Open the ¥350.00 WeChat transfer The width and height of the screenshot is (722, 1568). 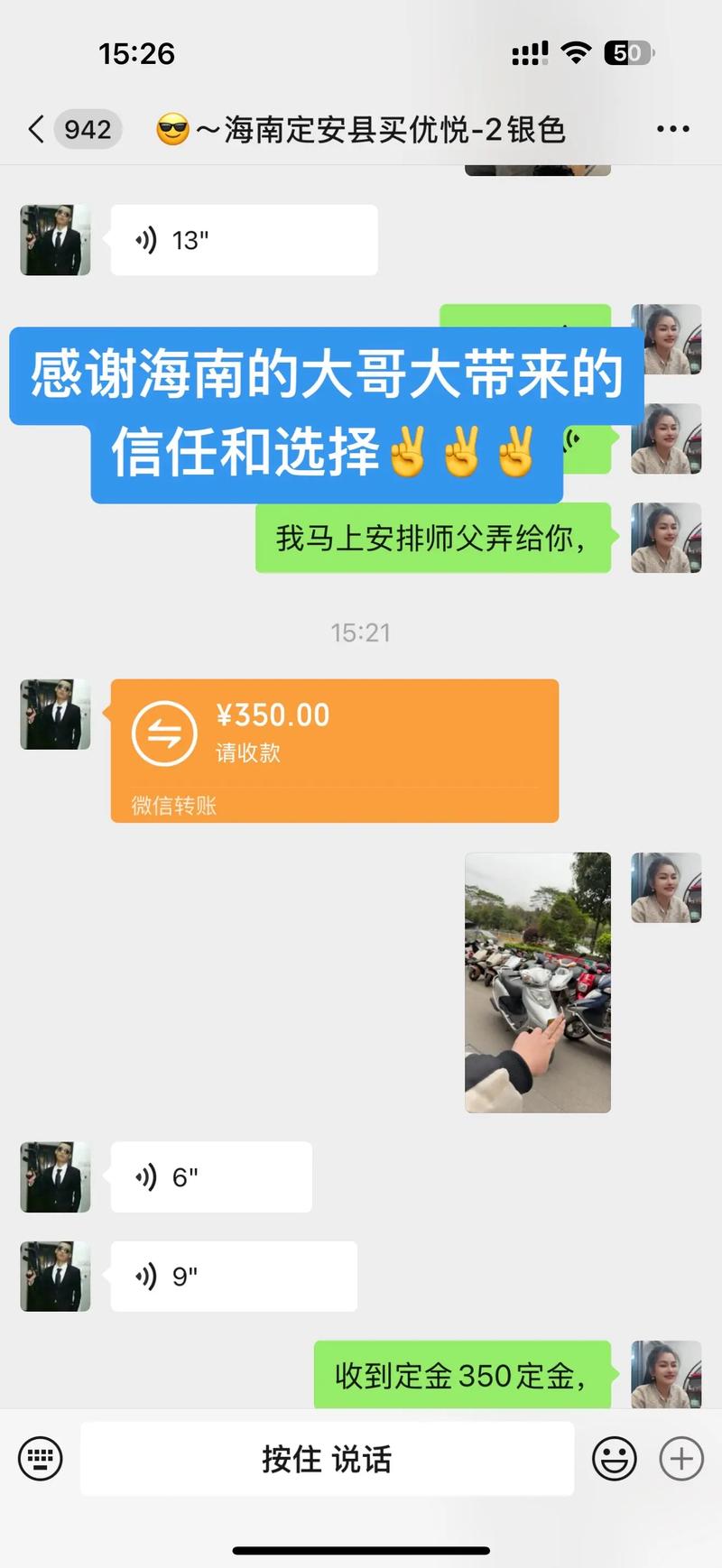(334, 749)
